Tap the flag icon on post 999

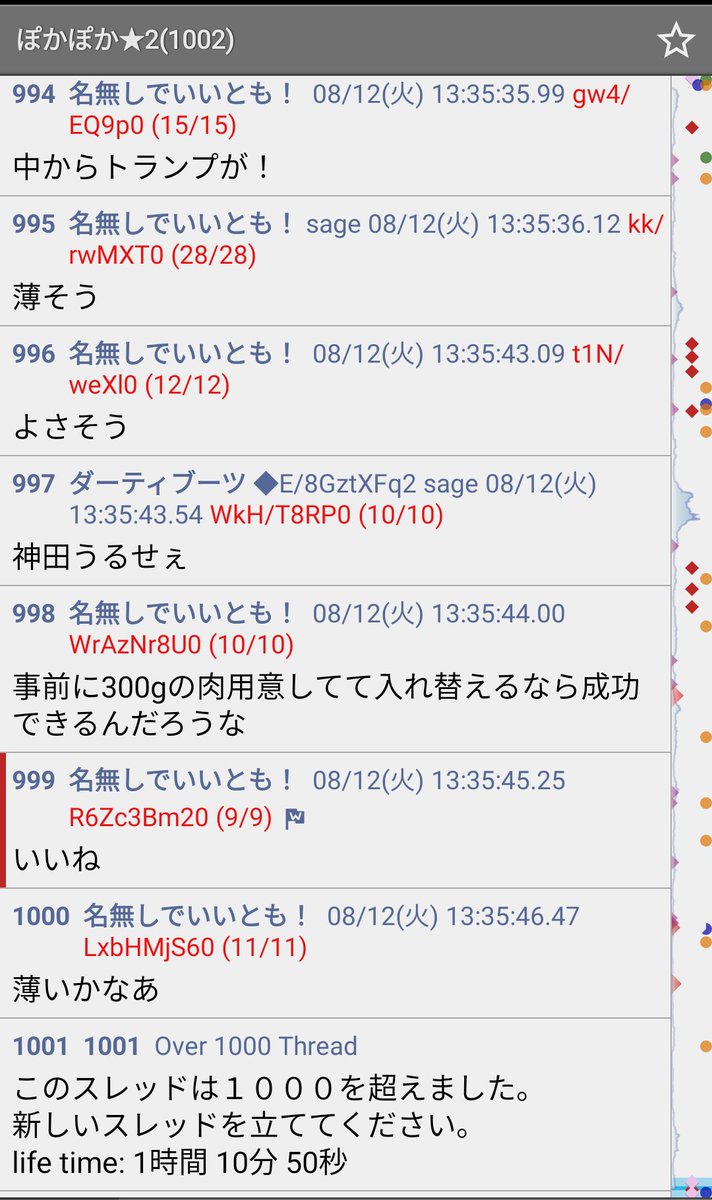295,818
